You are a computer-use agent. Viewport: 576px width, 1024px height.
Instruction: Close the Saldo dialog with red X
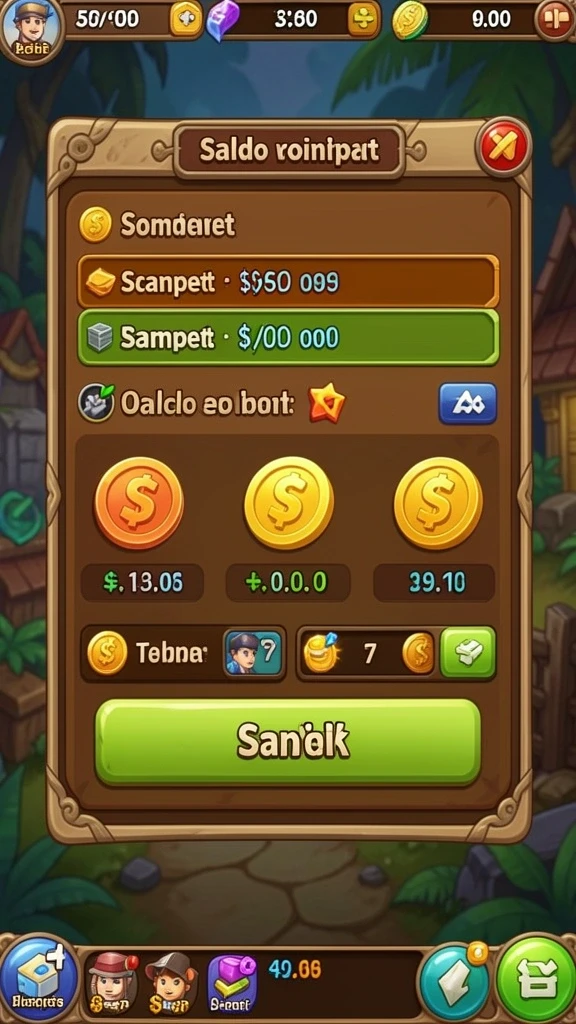pos(504,148)
